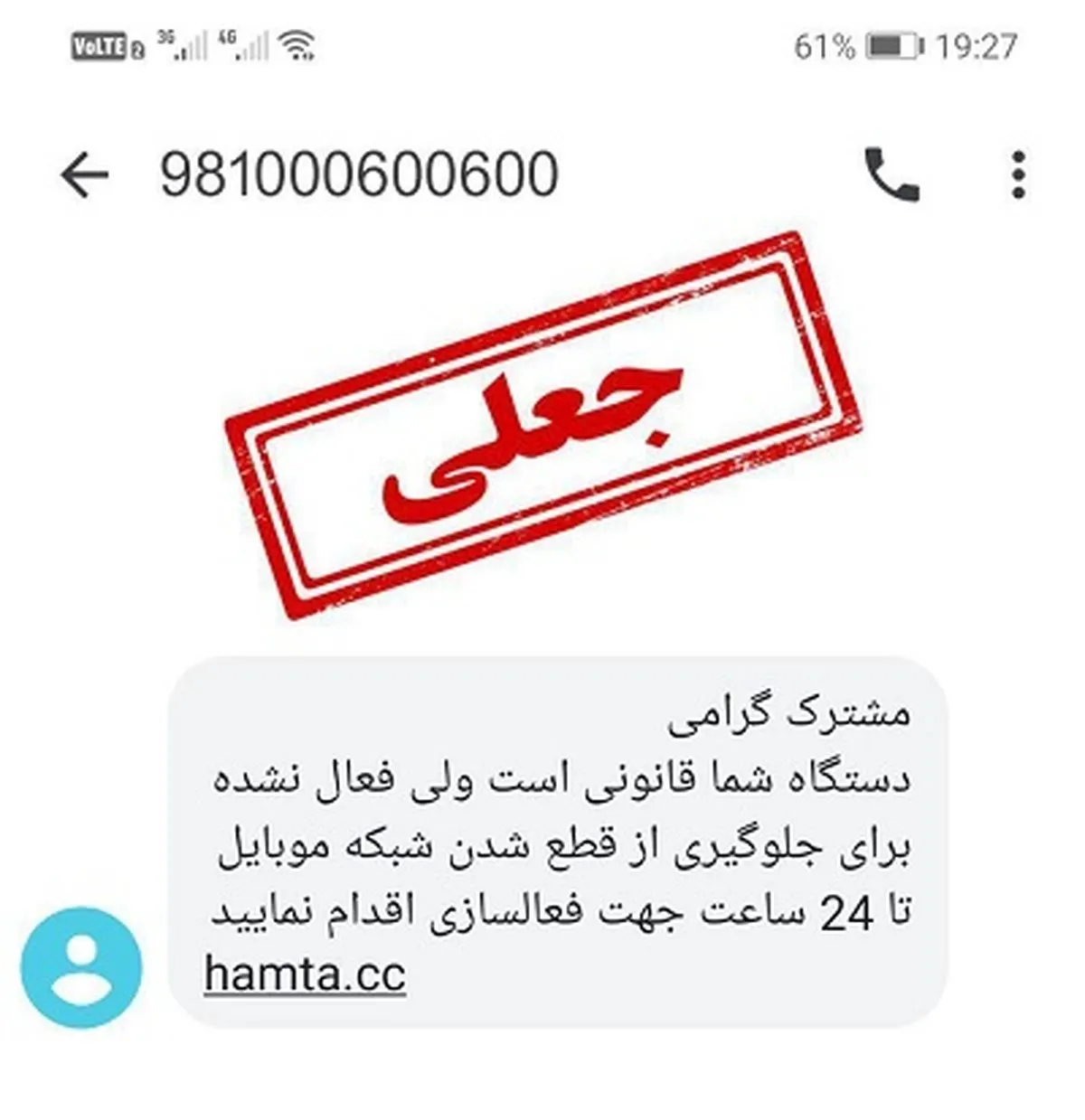
Task: Open the three-dot overflow menu
Action: [x=1018, y=174]
